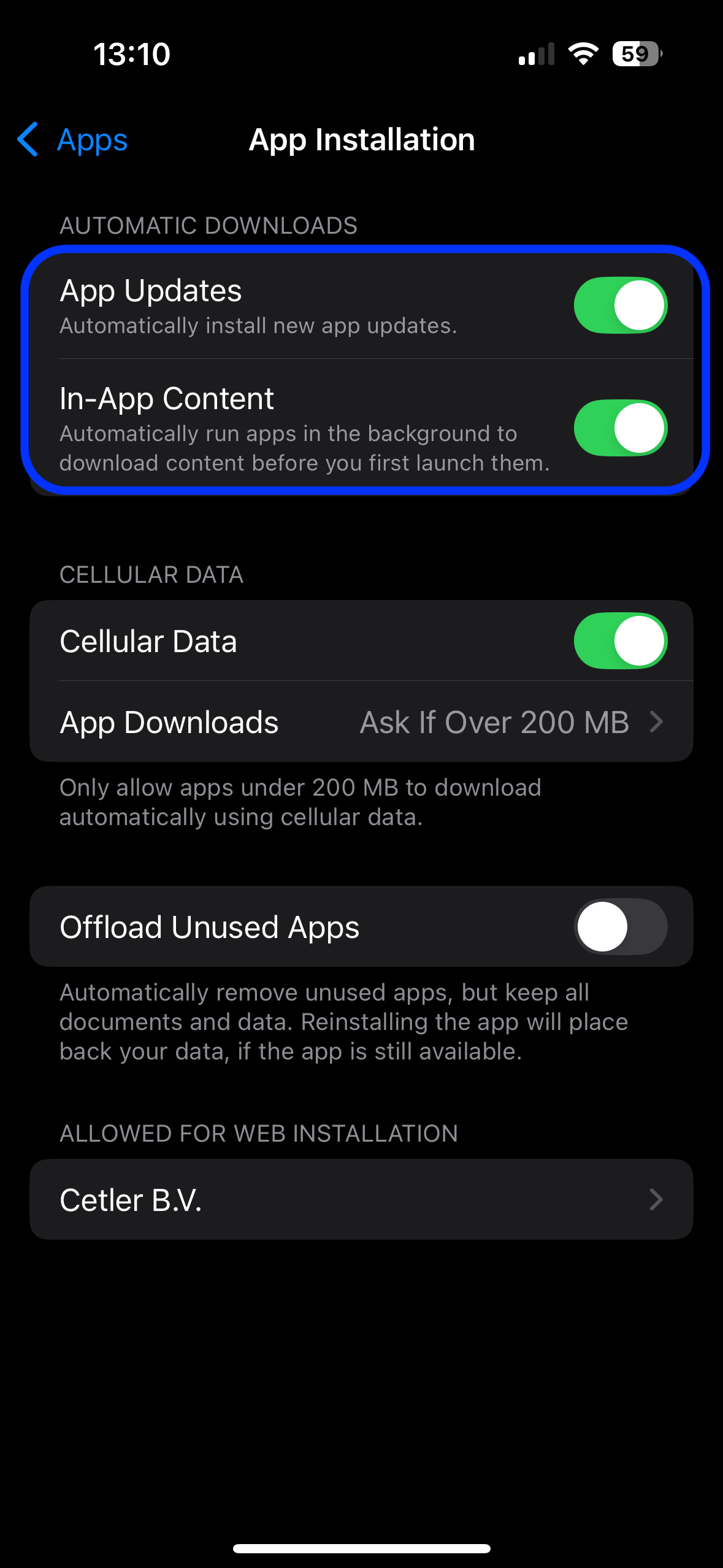The height and width of the screenshot is (1568, 723).
Task: Go back to Apps settings
Action: 72,140
